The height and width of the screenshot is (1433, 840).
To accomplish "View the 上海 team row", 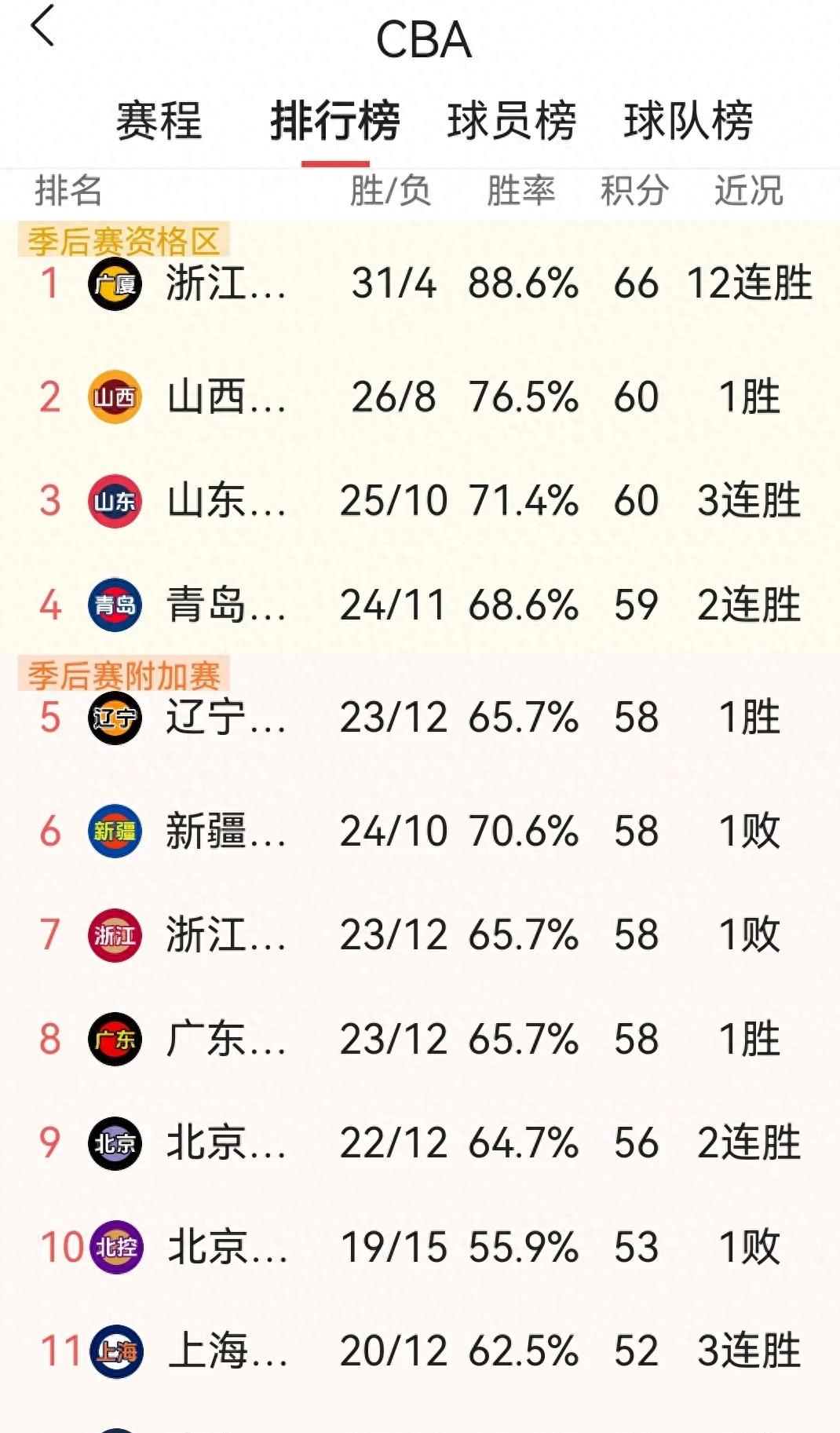I will tap(226, 1351).
